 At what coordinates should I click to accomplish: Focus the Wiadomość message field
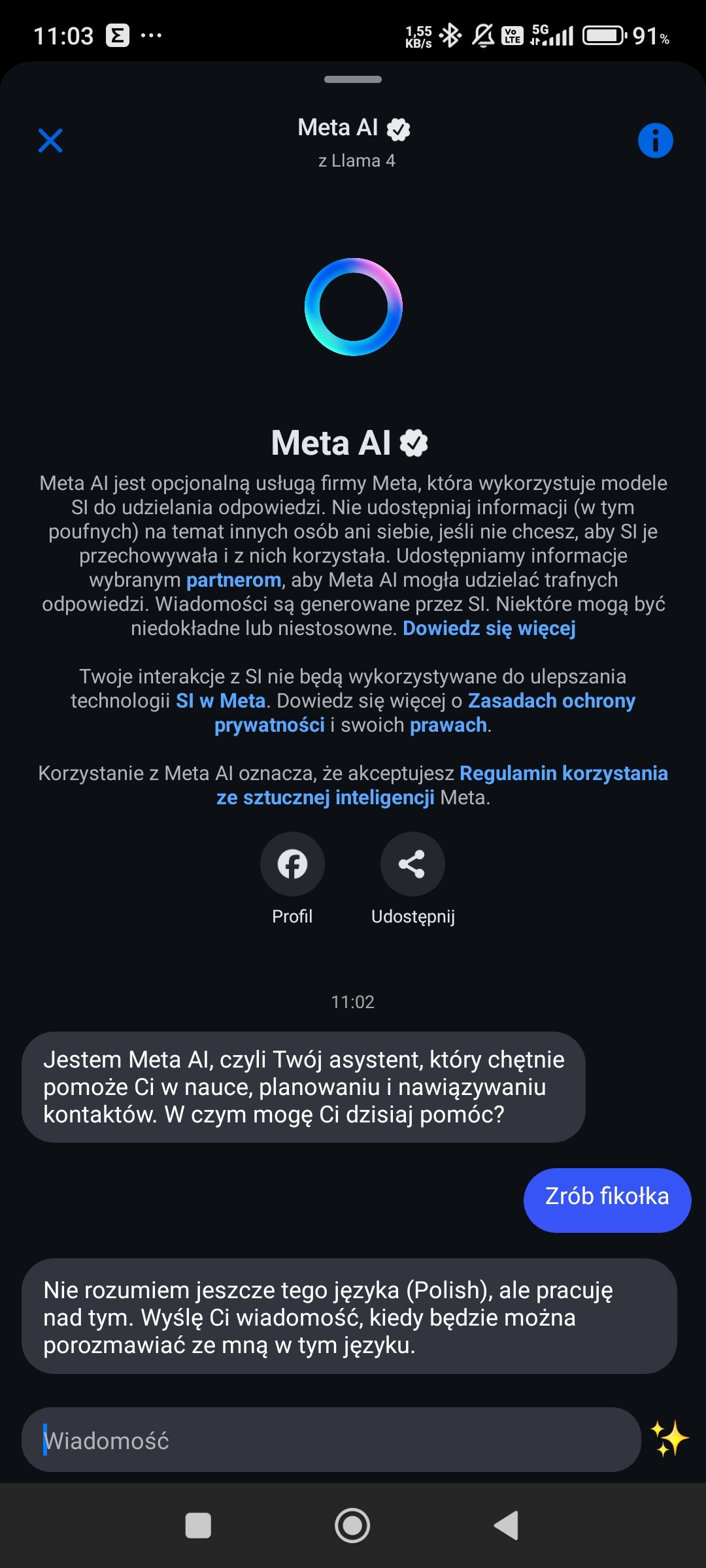coord(330,1440)
